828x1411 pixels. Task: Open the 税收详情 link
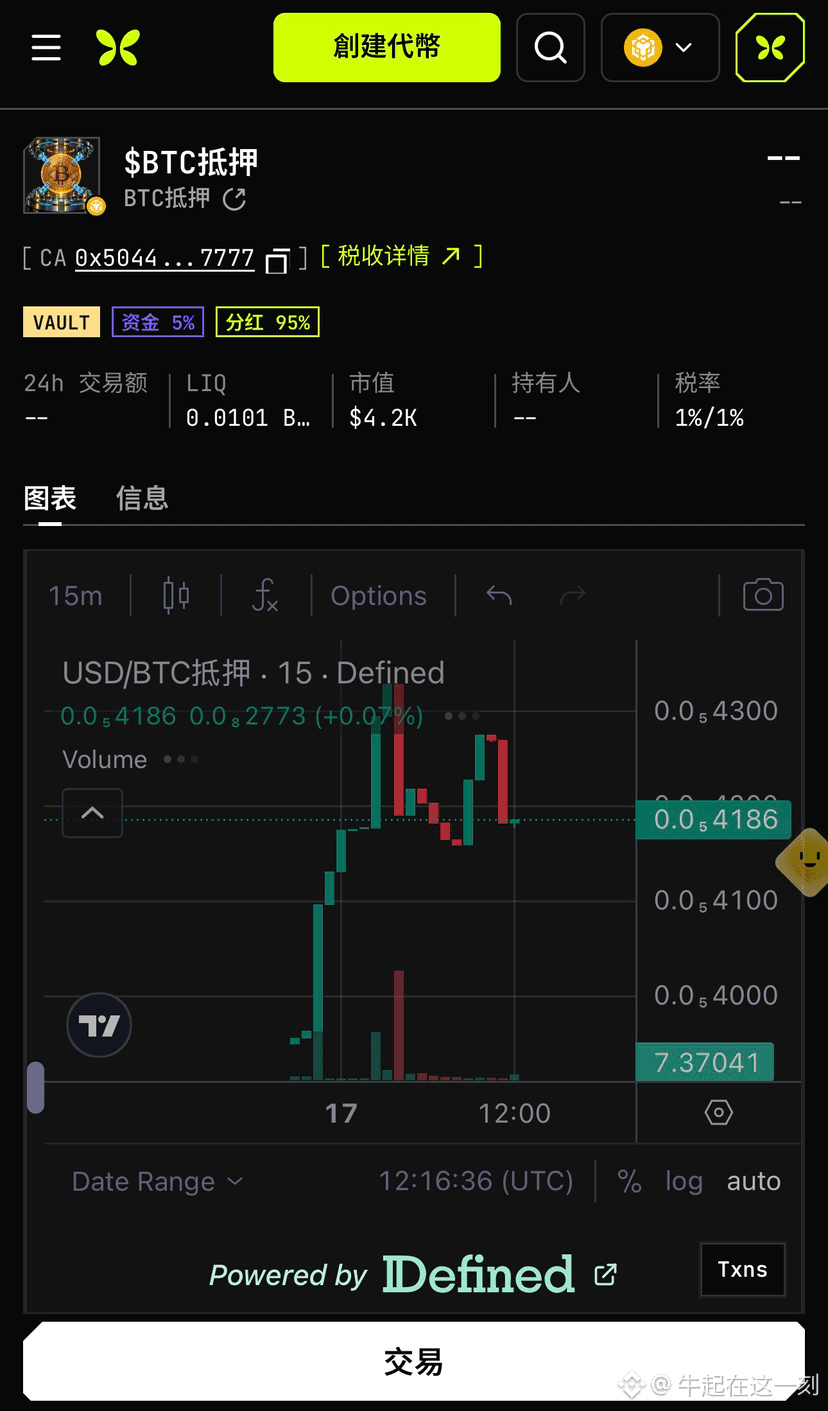(x=400, y=257)
